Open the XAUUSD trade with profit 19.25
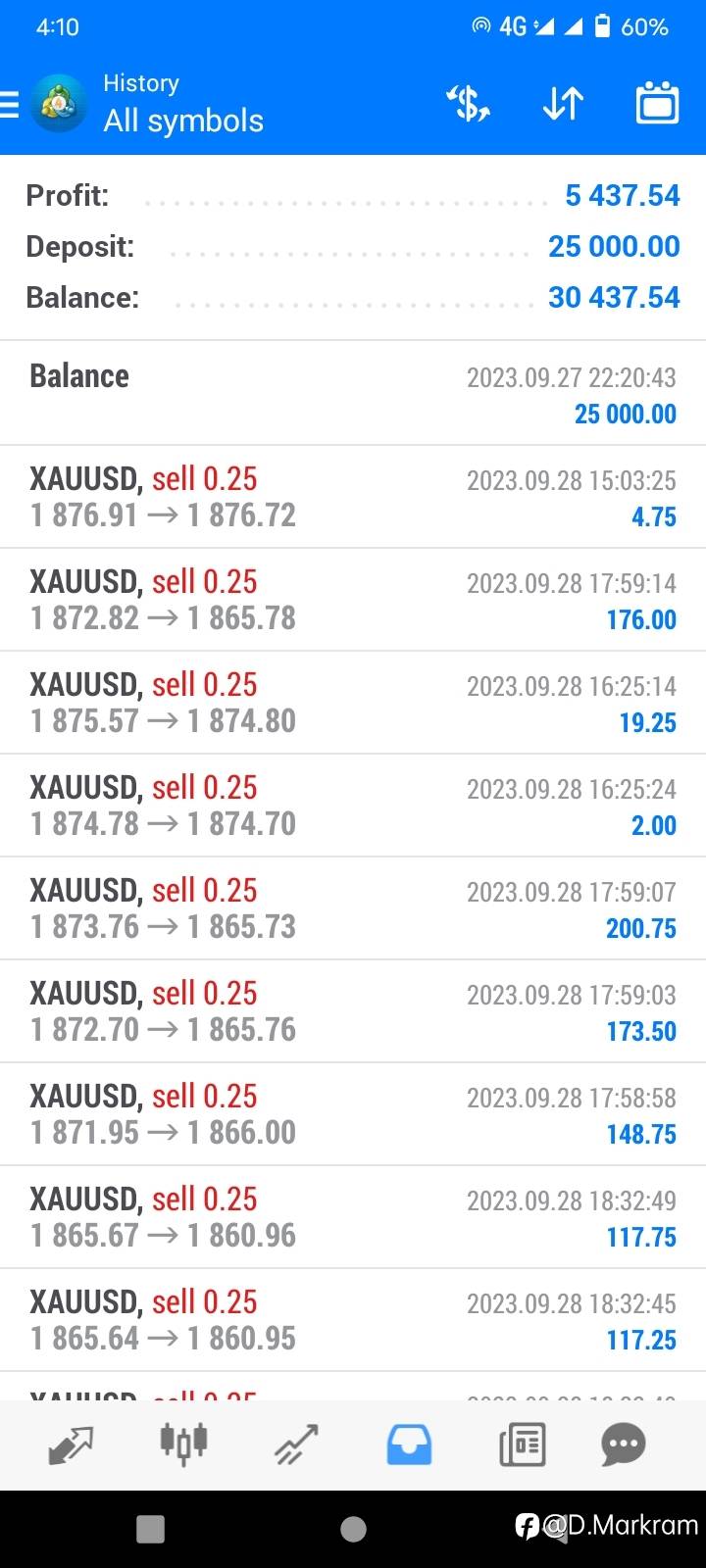The image size is (706, 1568). (x=353, y=703)
